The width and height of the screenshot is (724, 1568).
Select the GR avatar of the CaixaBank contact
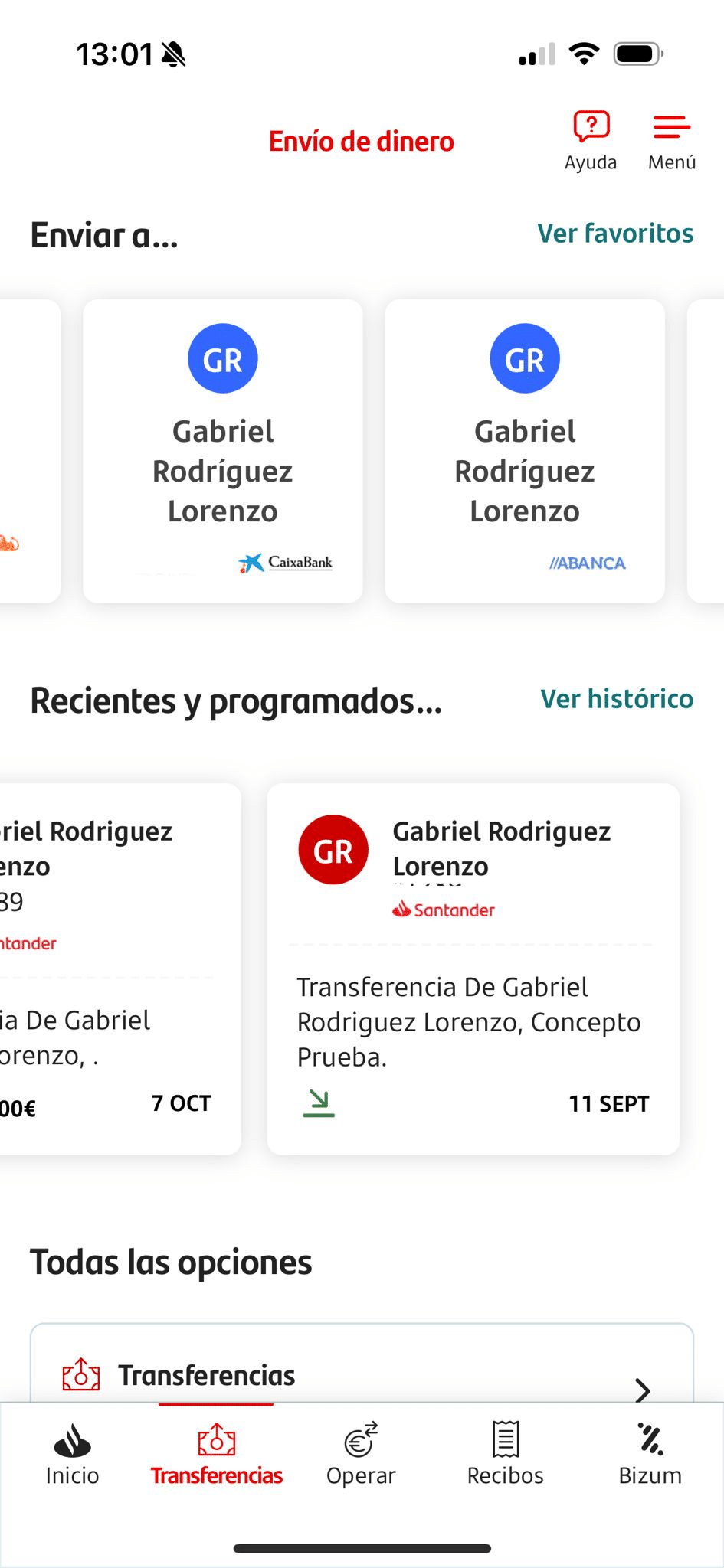click(222, 357)
